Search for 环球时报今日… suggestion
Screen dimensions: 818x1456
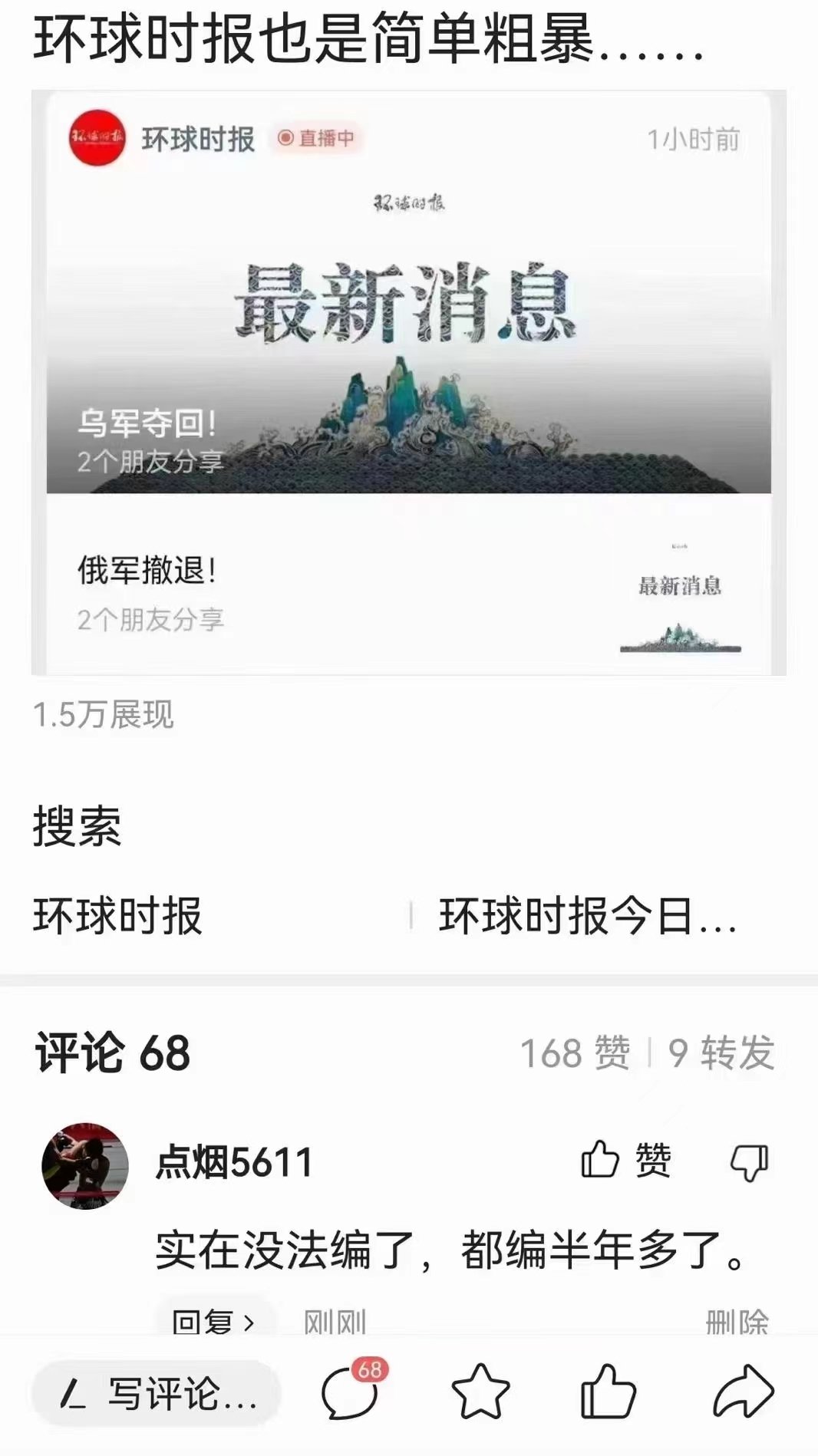pyautogui.click(x=588, y=915)
